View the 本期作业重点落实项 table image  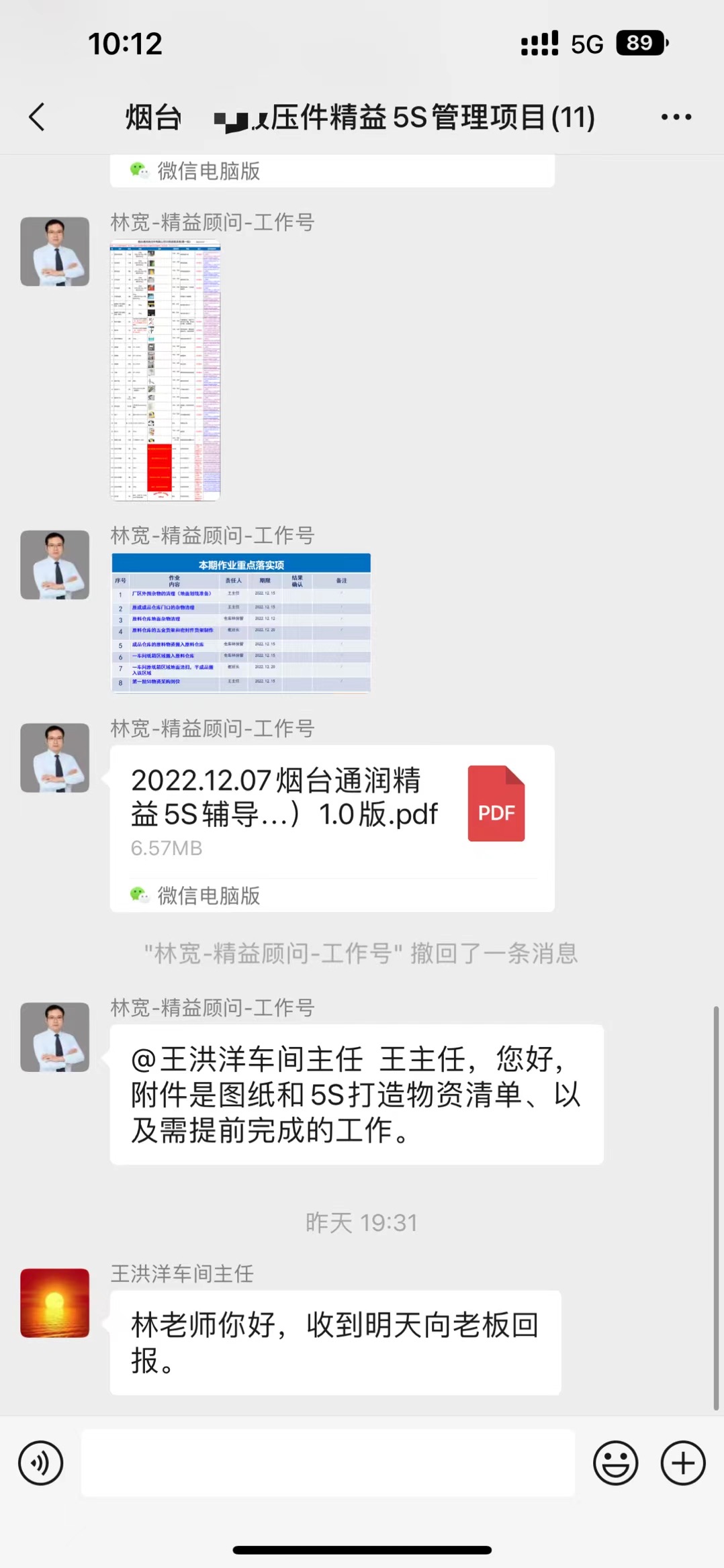coord(241,622)
